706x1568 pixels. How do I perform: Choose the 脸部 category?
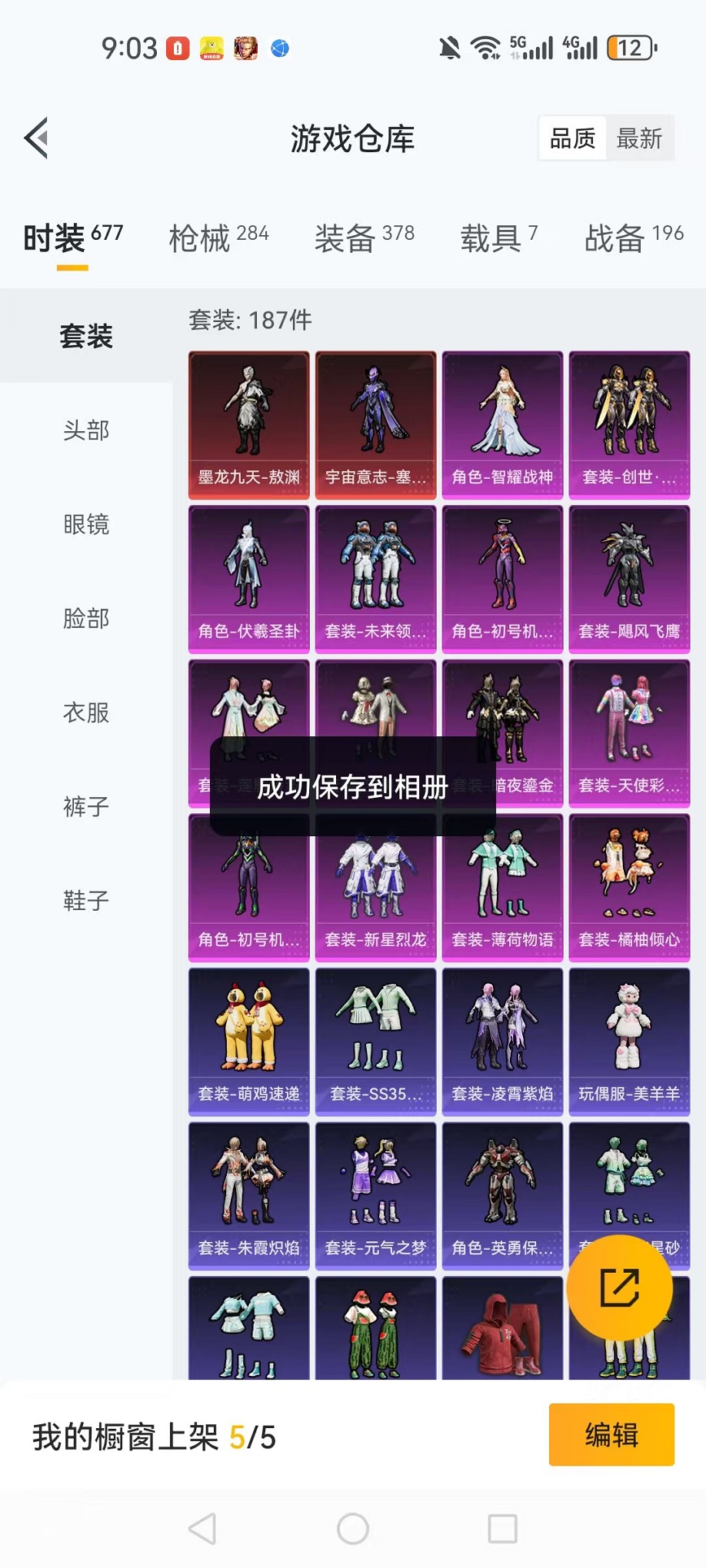tap(86, 618)
